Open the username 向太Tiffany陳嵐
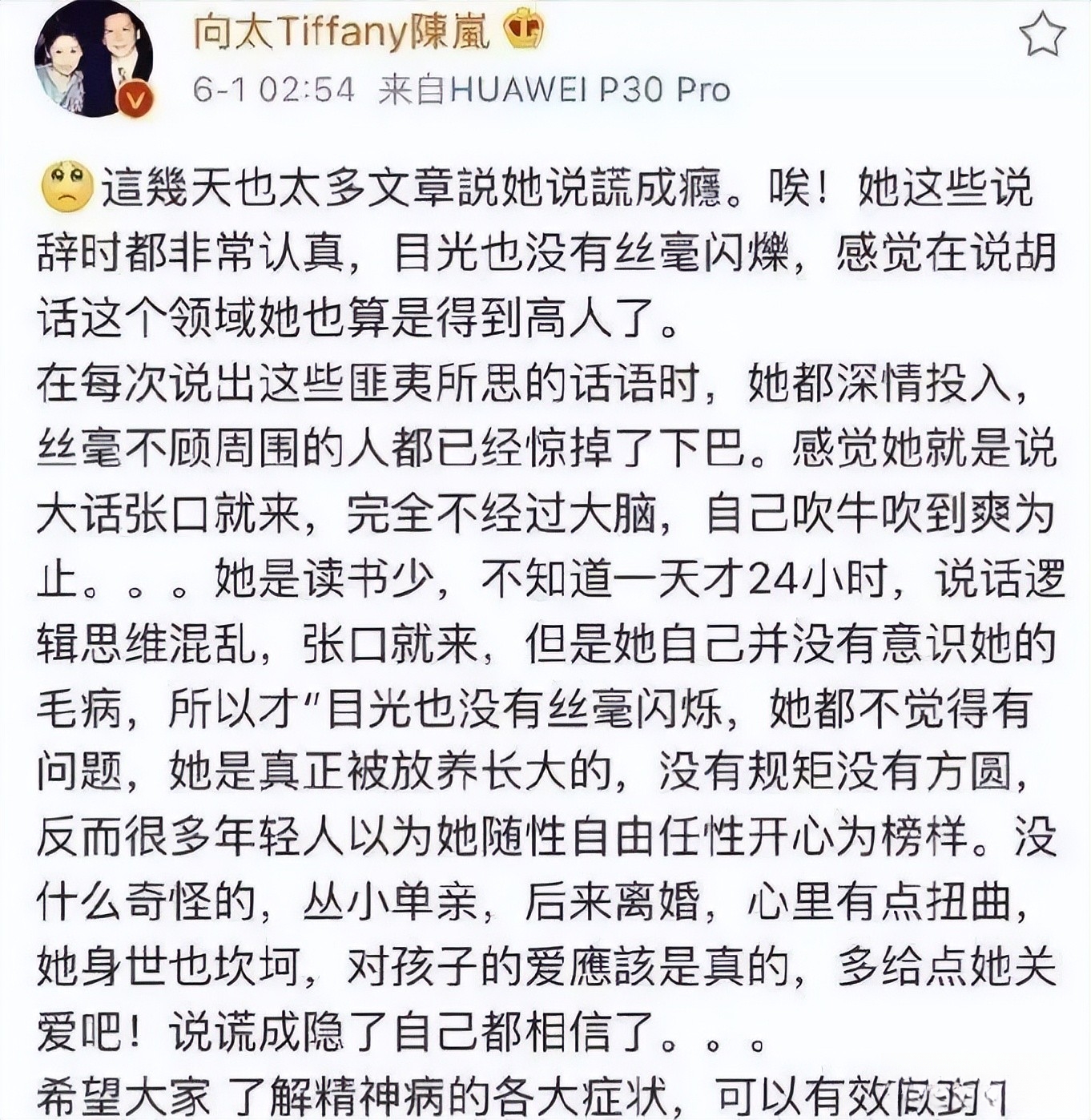1091x1120 pixels. [x=340, y=31]
